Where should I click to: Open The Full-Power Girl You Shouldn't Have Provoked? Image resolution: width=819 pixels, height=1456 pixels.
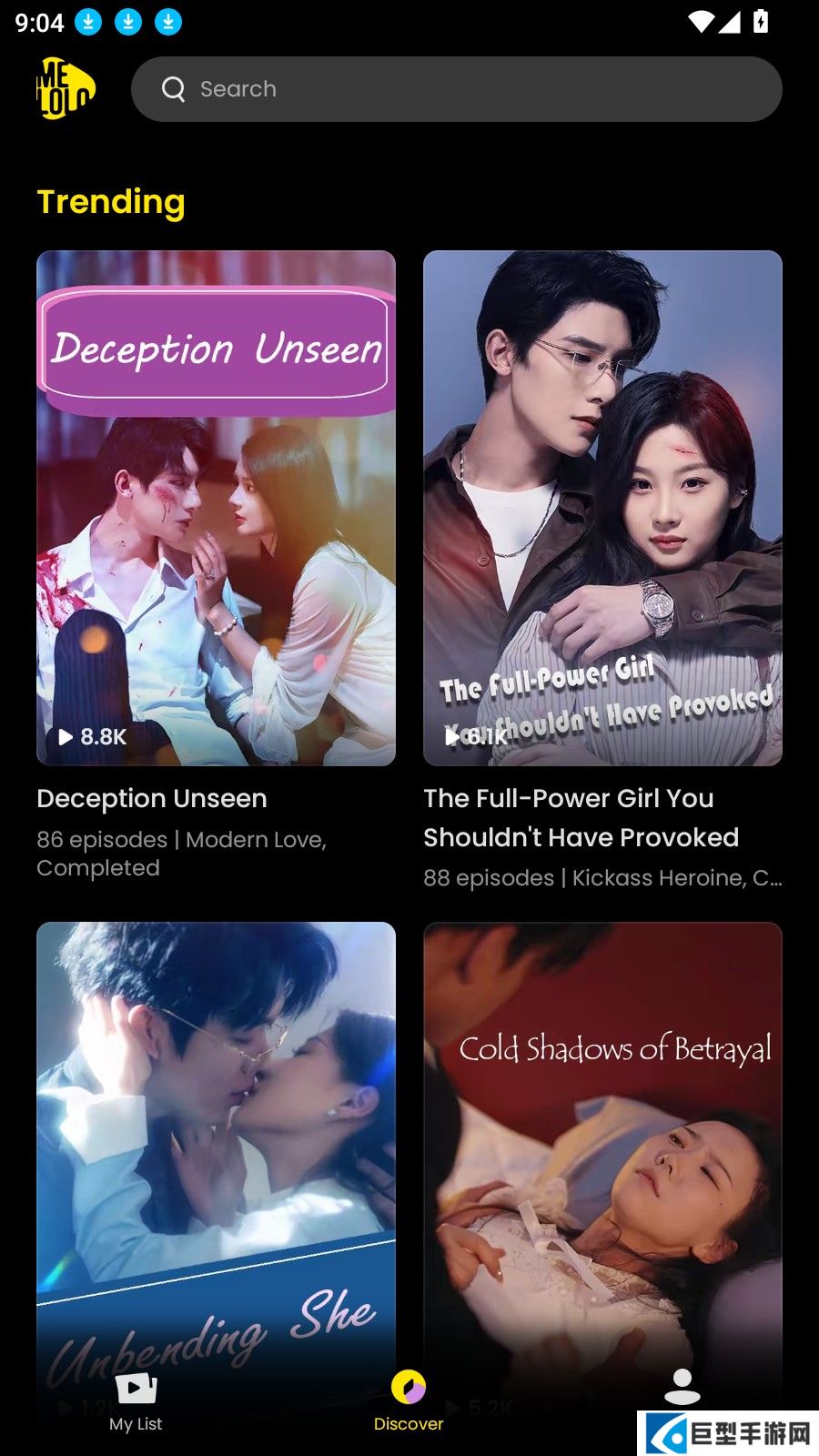(602, 508)
